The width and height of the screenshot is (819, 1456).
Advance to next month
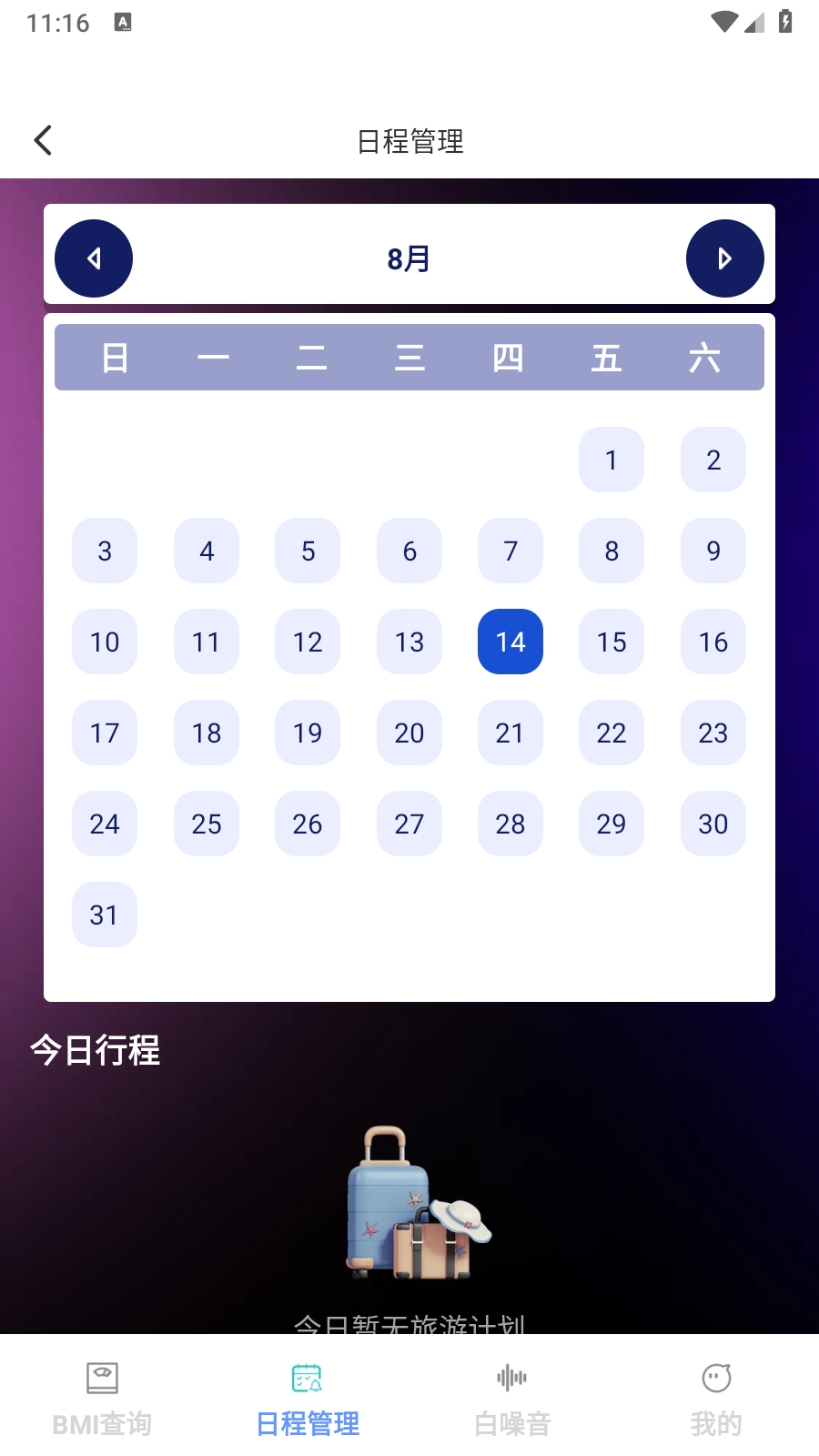point(724,258)
